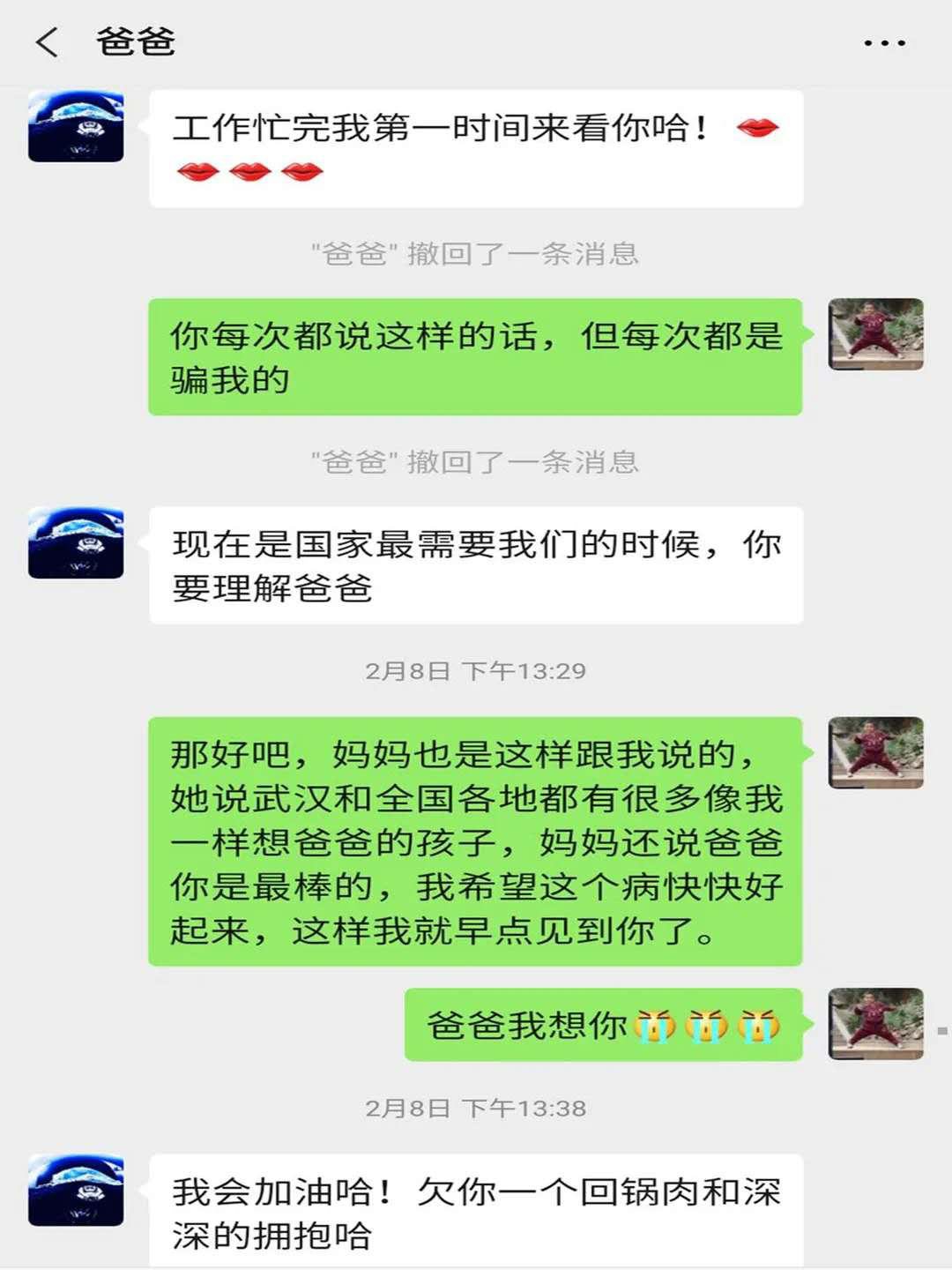Open the three-dot chat options menu
This screenshot has width=952, height=1270.
(x=883, y=43)
